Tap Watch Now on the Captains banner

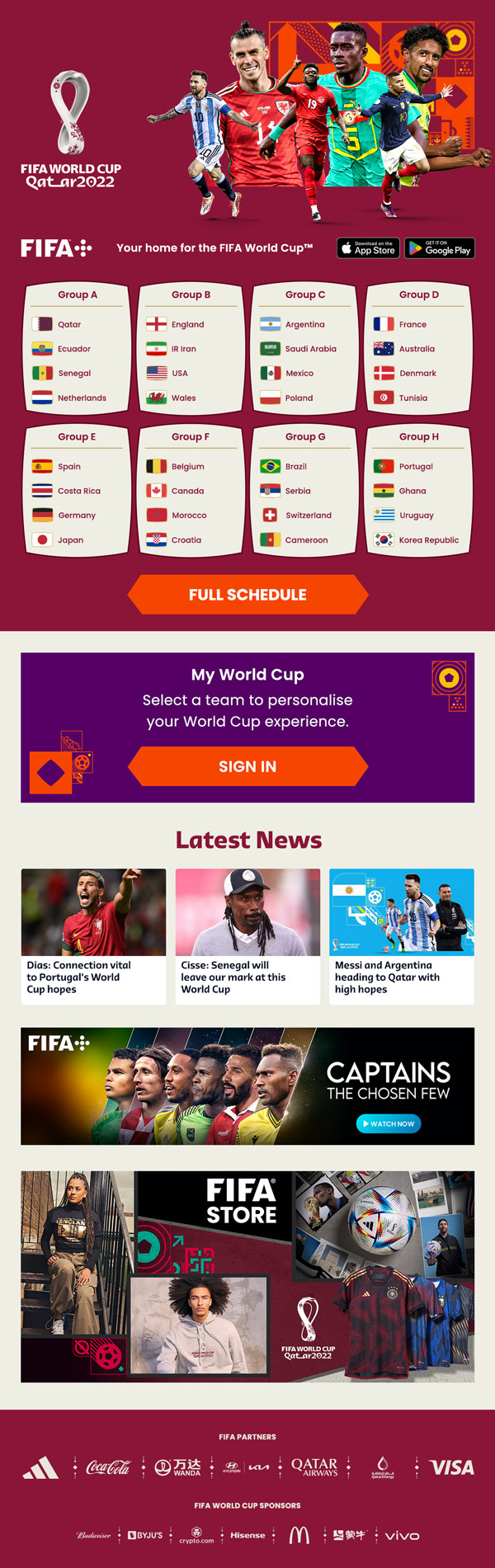click(x=388, y=1123)
